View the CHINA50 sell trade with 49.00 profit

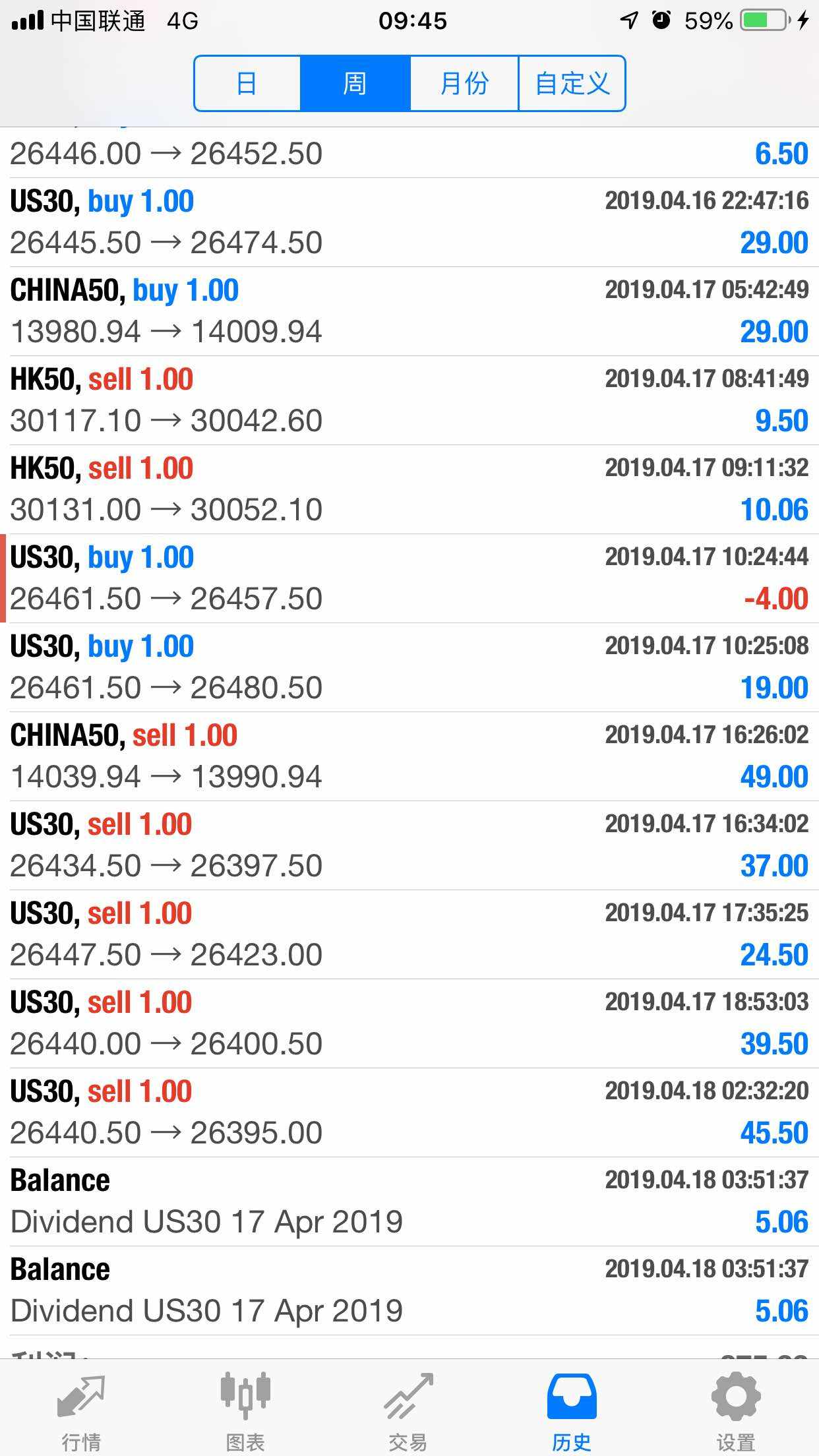click(409, 756)
